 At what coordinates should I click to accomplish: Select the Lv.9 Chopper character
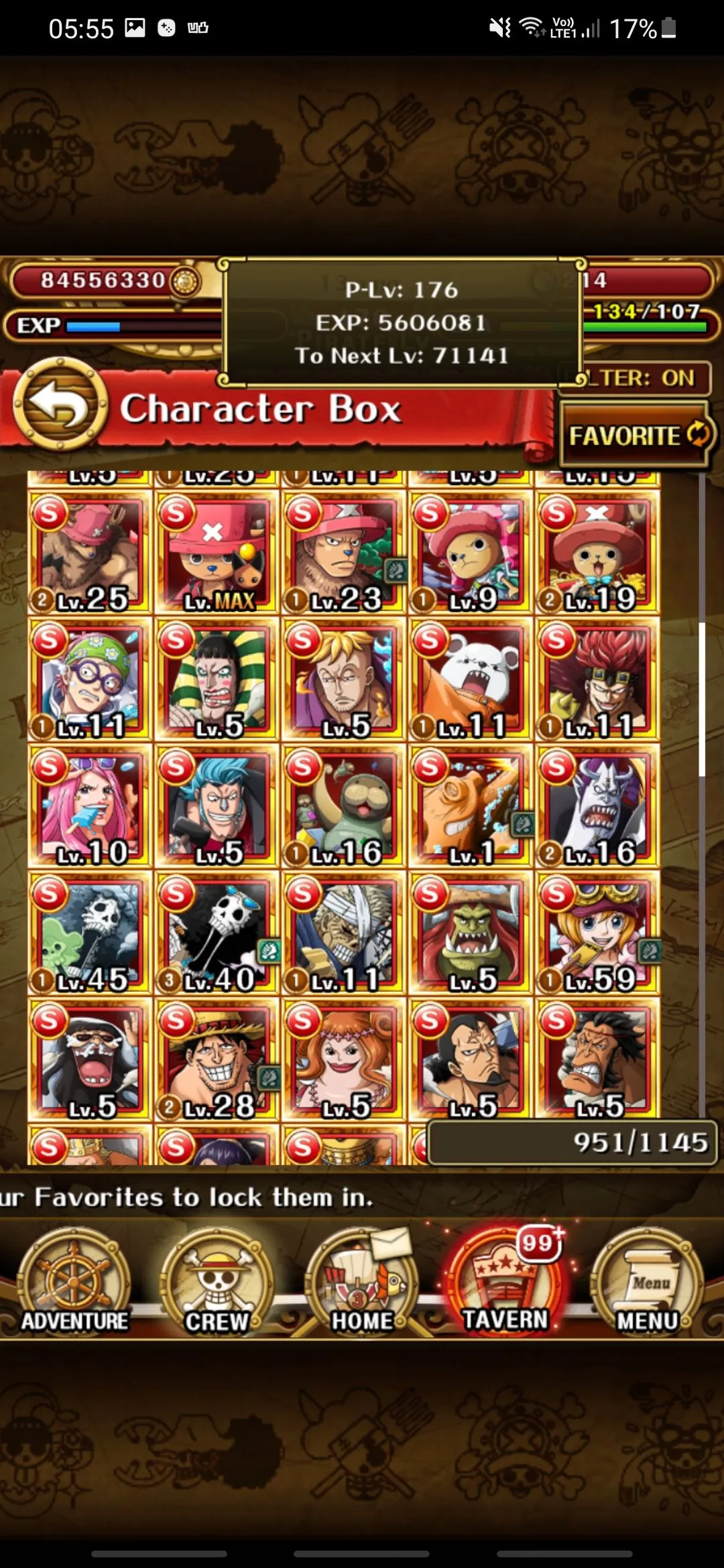point(471,552)
